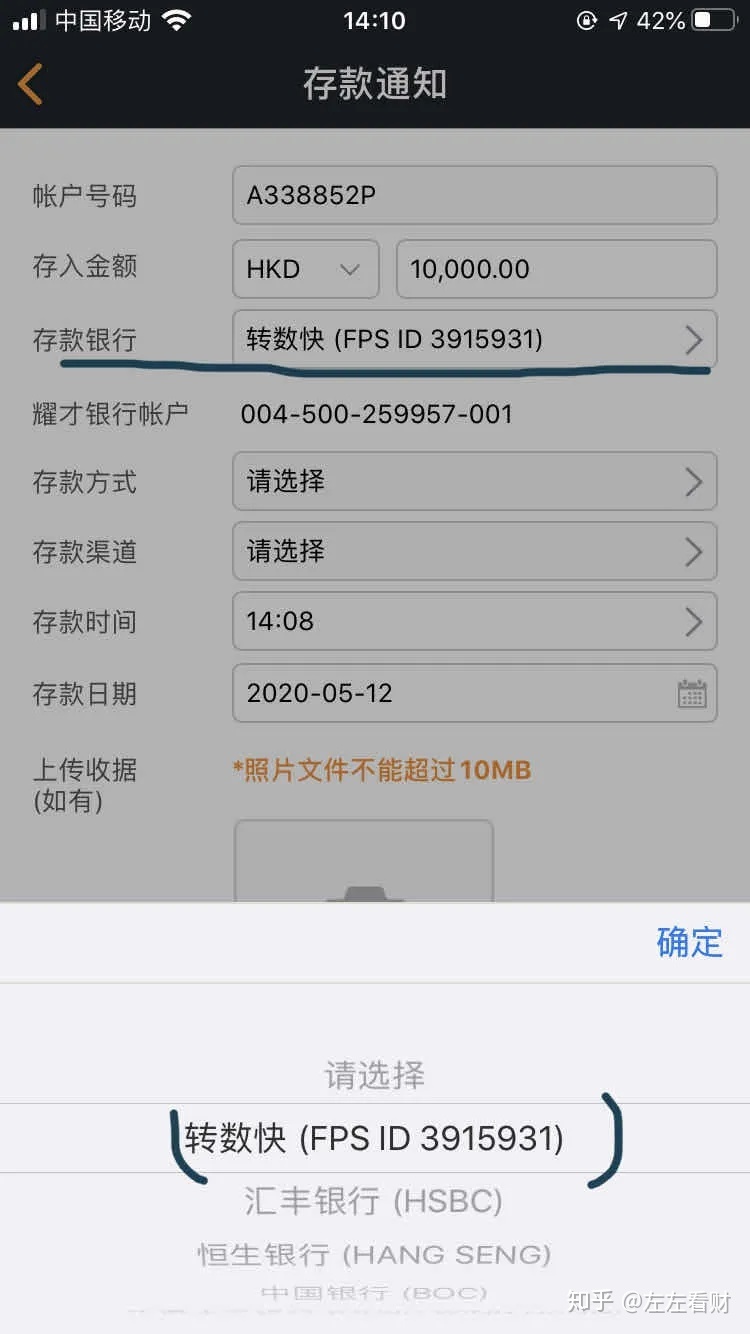
Task: Expand the 存款方式 selection chevron
Action: tap(693, 481)
